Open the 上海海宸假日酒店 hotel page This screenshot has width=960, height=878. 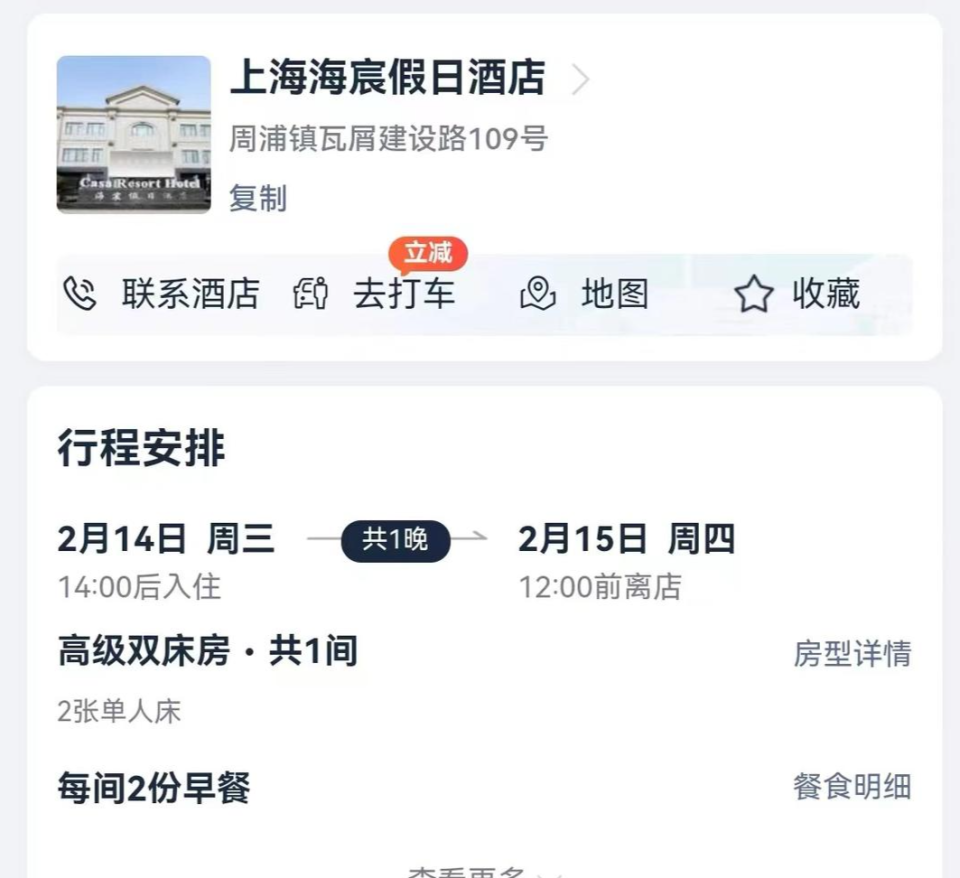tap(388, 78)
